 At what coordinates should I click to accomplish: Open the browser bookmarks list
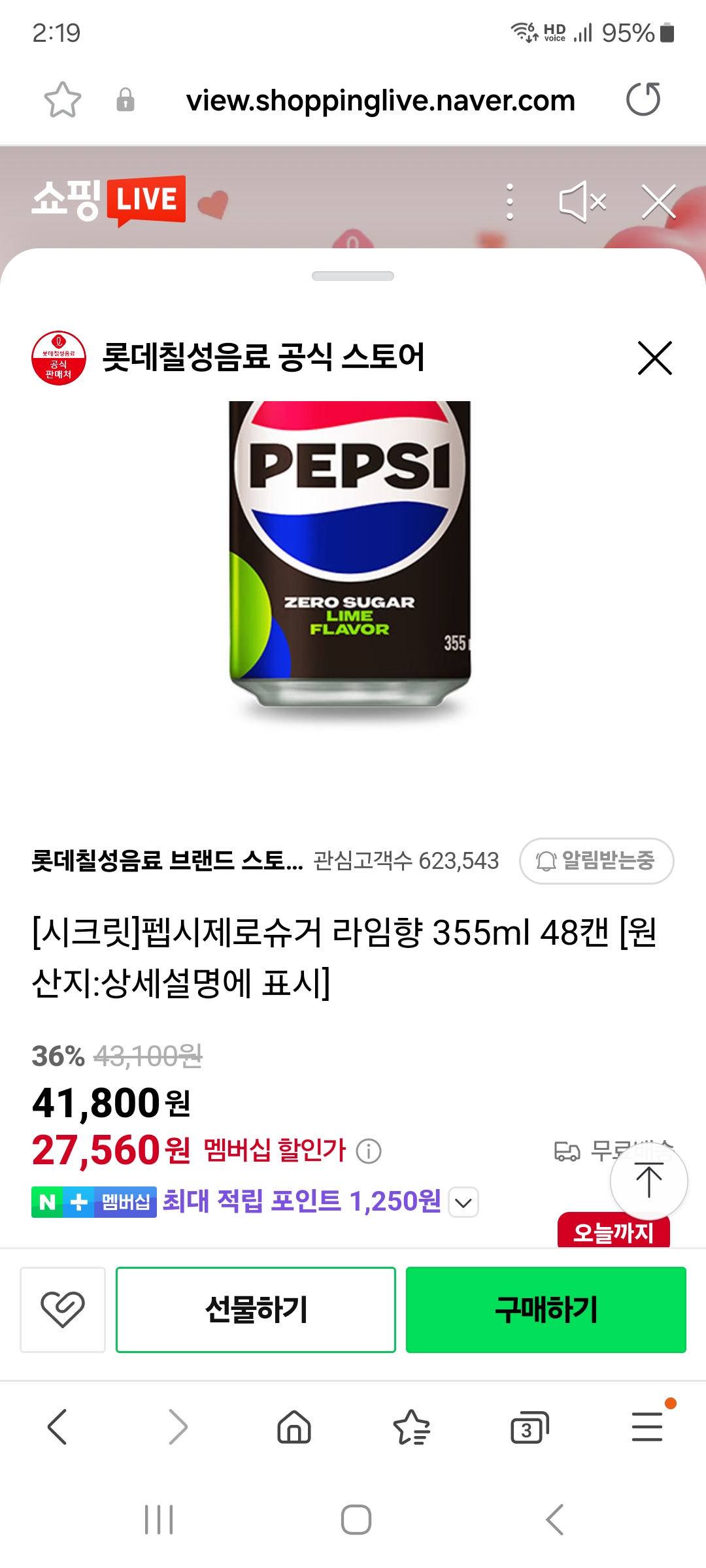[x=412, y=1426]
